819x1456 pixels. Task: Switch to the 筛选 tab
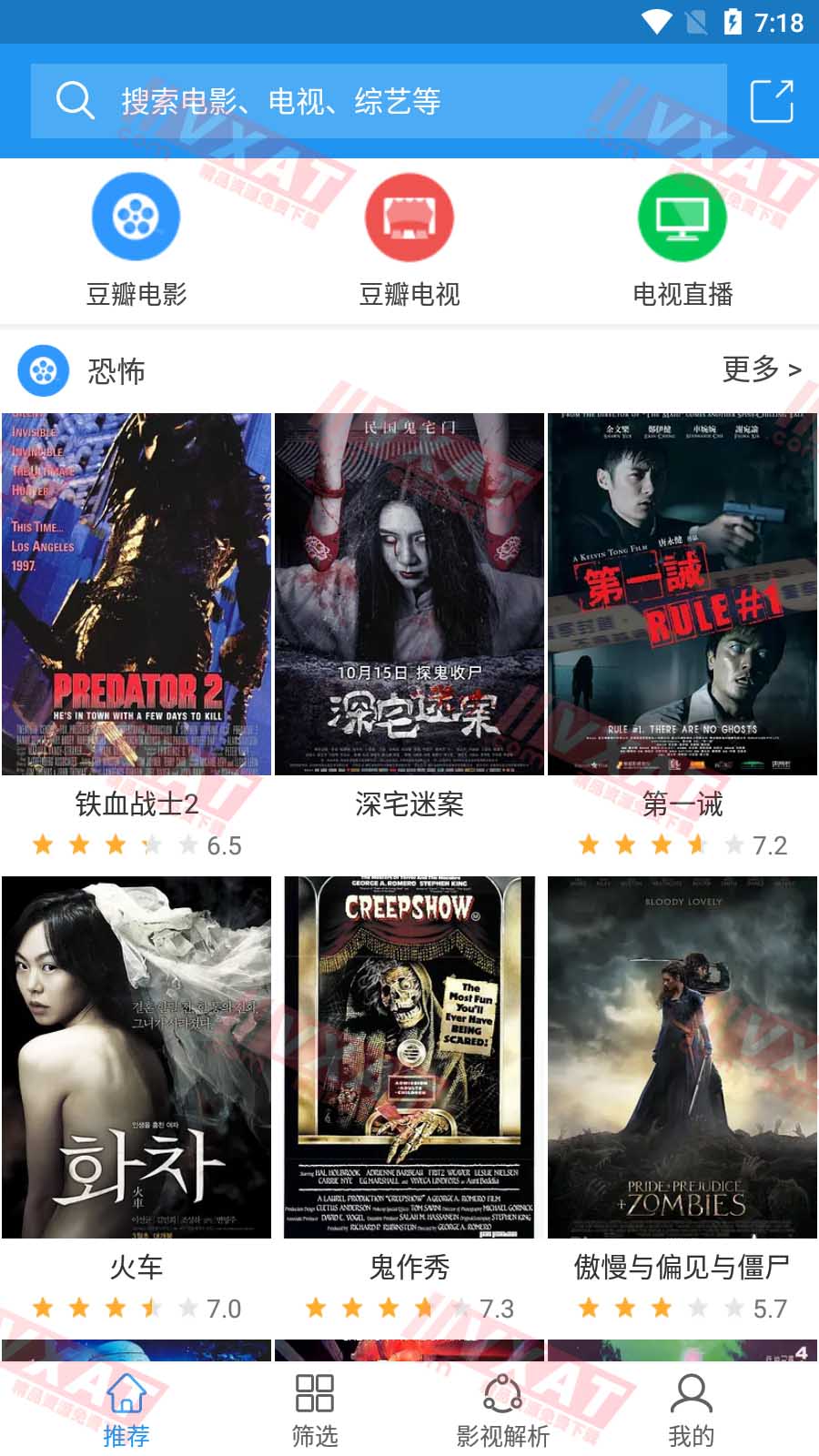pos(314,1406)
